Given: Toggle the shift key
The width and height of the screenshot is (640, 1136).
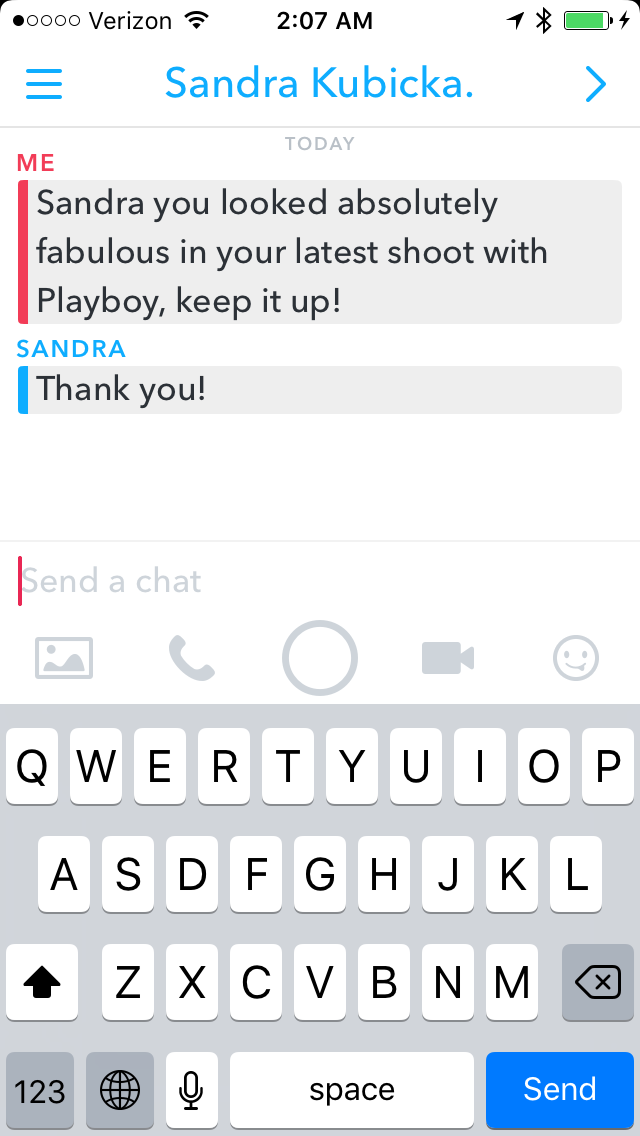Looking at the screenshot, I should point(42,982).
